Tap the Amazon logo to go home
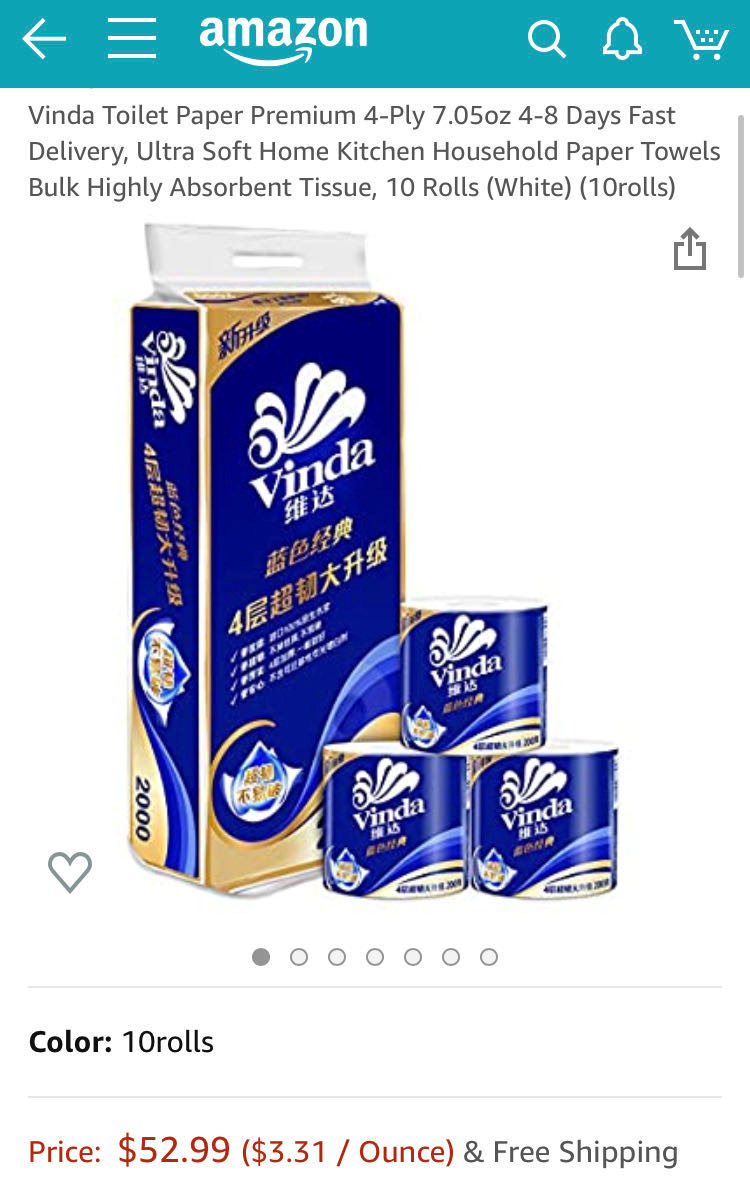 pyautogui.click(x=283, y=38)
